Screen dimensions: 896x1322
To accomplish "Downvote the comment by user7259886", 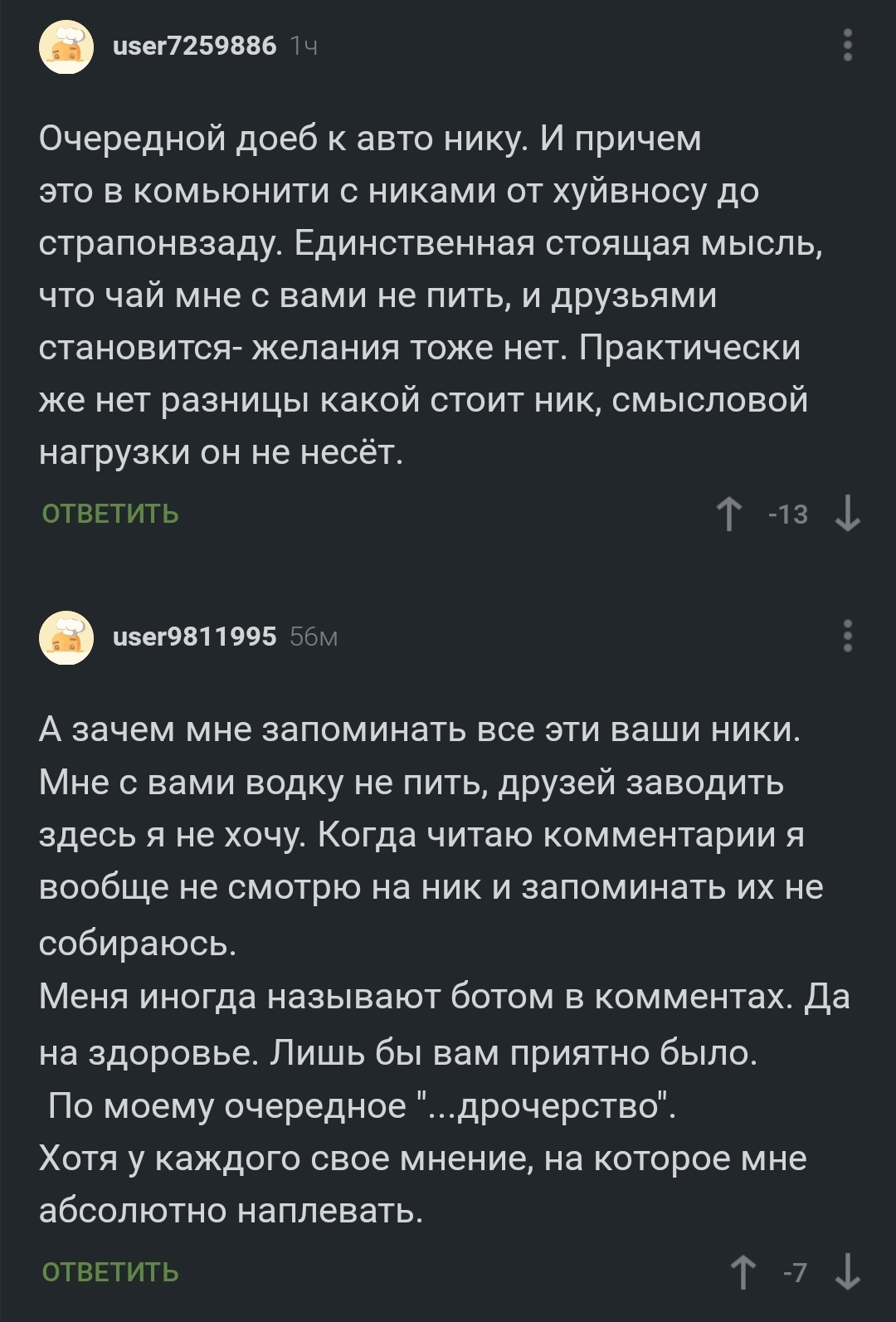I will coord(847,514).
